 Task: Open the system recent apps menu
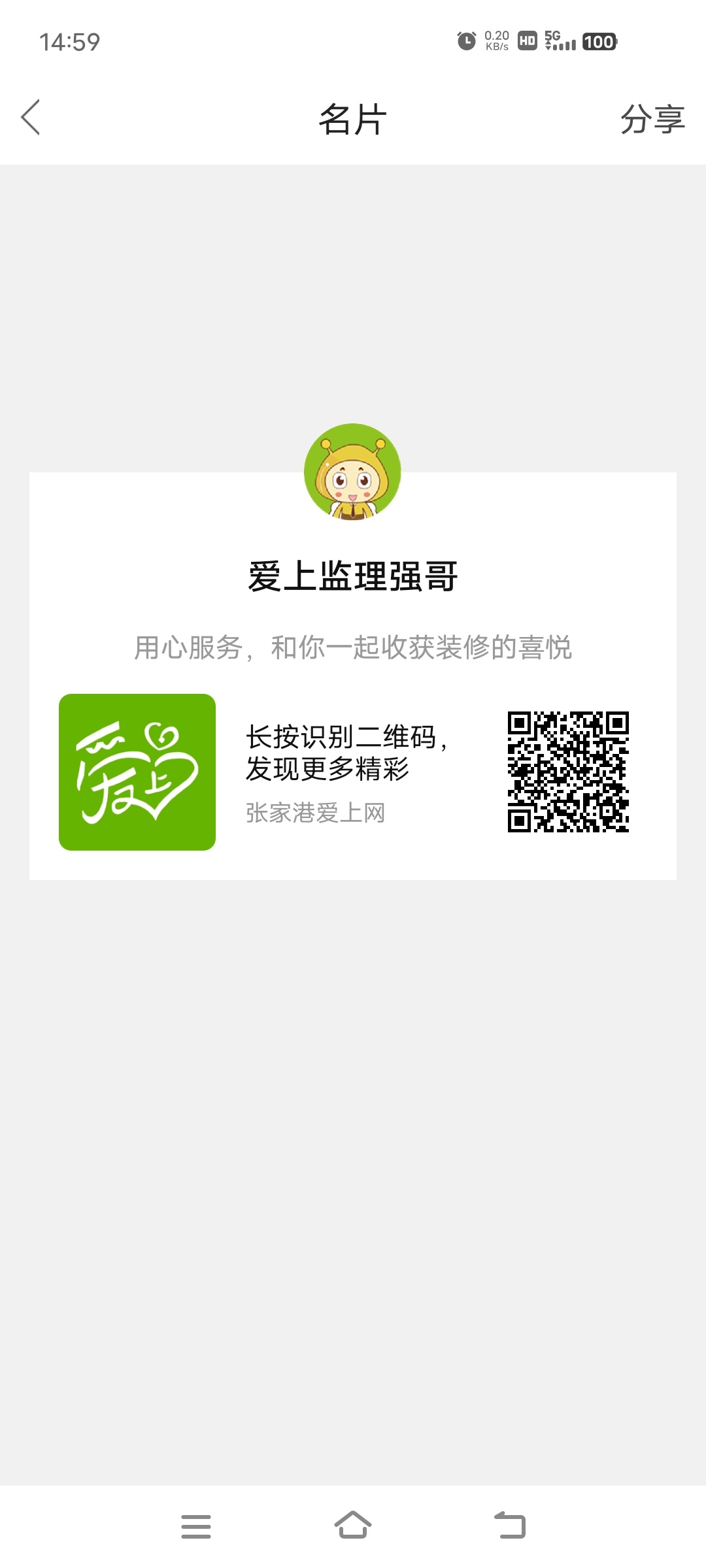[x=195, y=1526]
